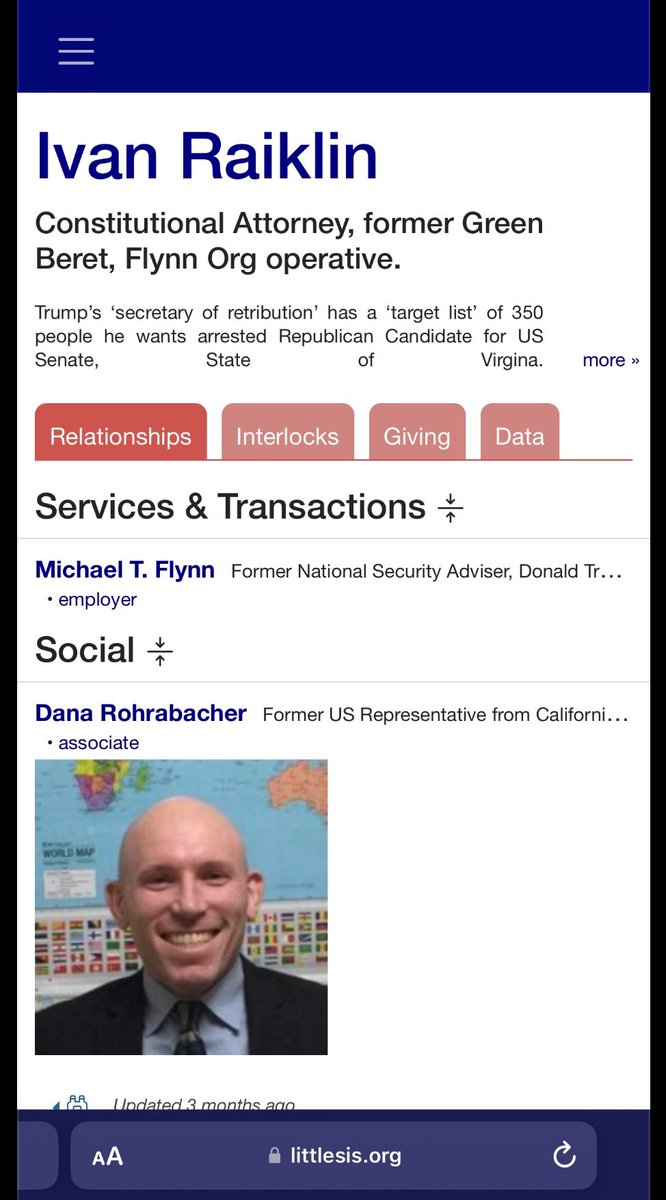Open the Data tab

click(519, 436)
